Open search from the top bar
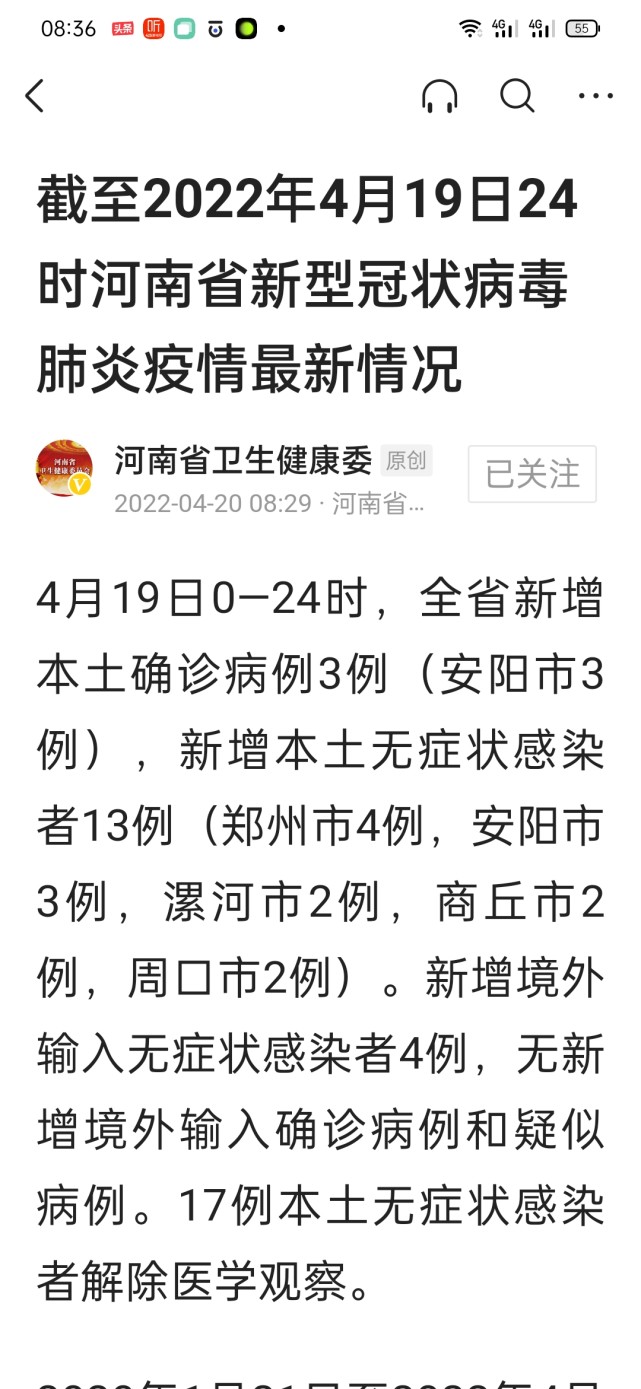 (517, 96)
